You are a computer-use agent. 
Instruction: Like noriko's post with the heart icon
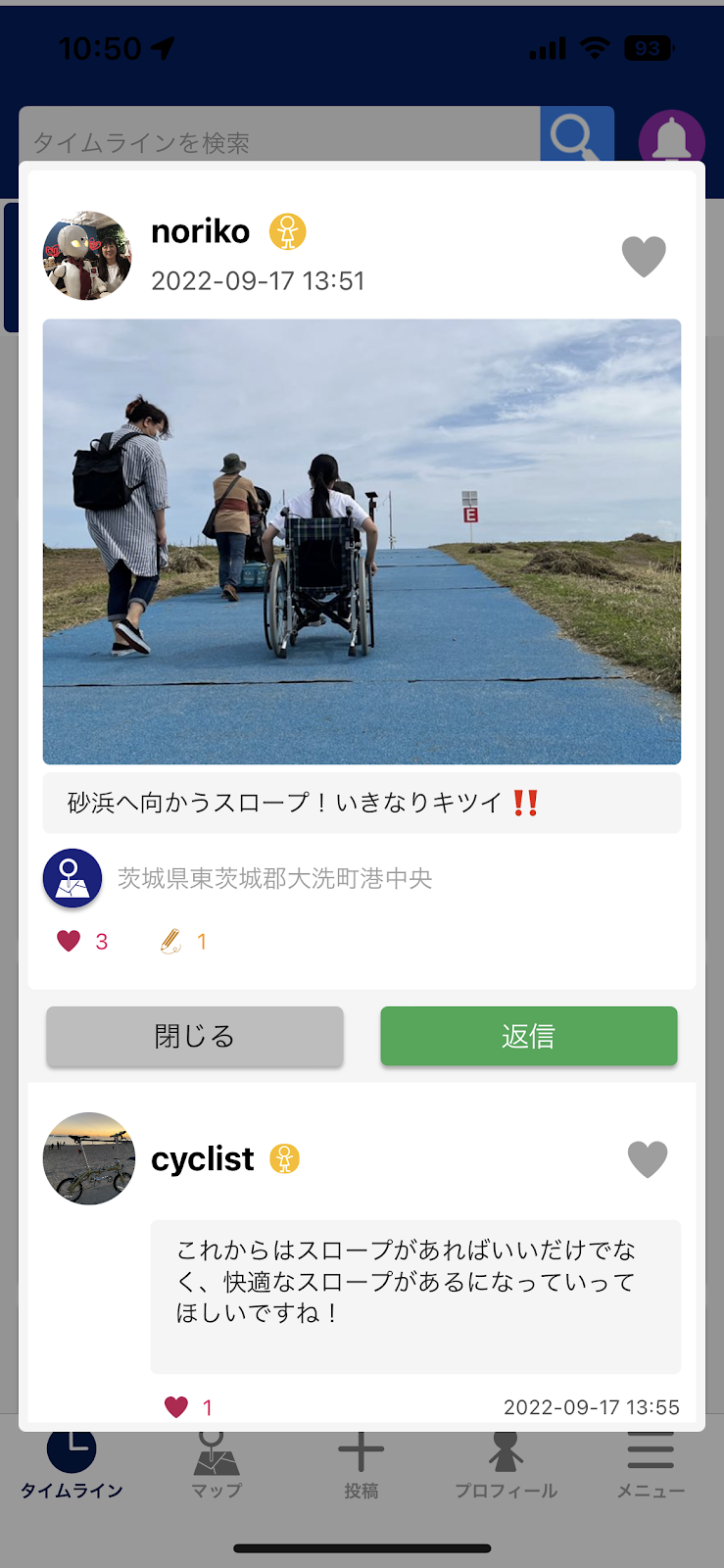point(644,257)
